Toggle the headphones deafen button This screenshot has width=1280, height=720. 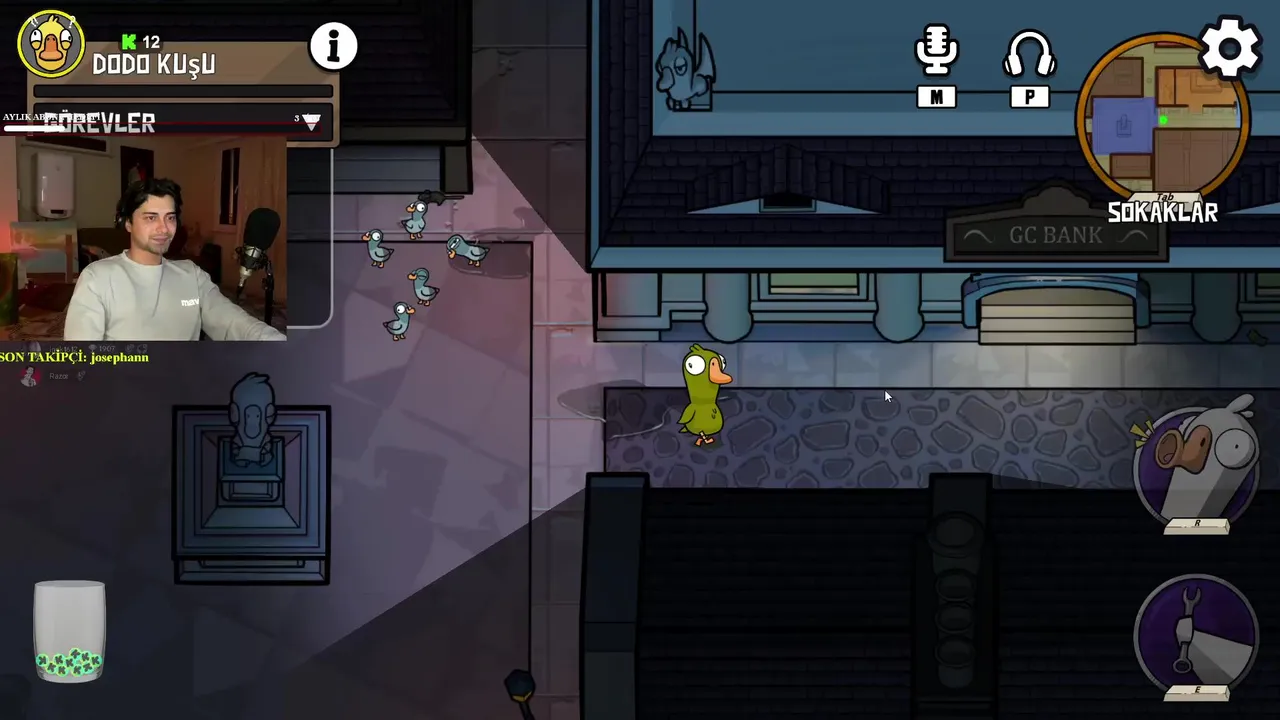click(x=1029, y=55)
